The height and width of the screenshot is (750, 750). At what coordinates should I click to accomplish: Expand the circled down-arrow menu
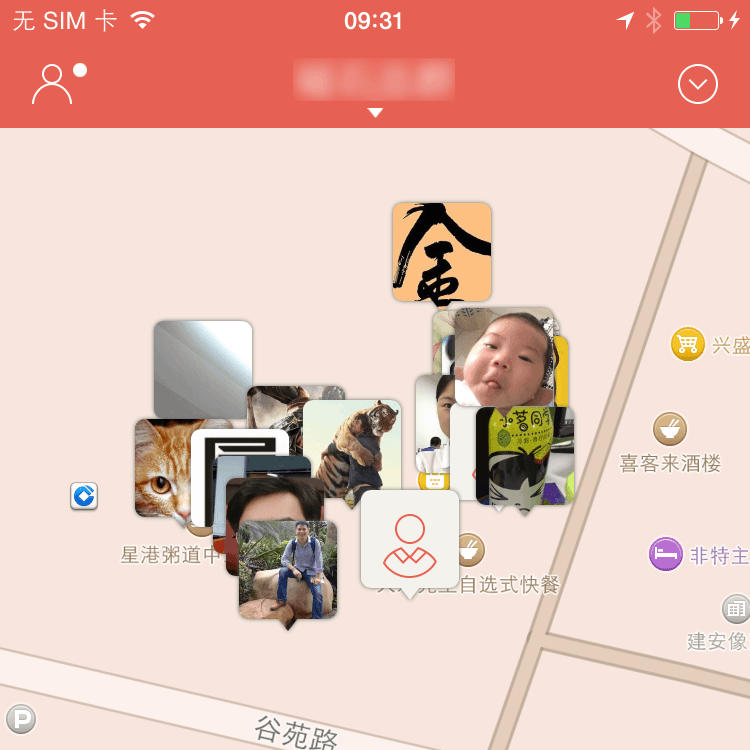coord(698,84)
